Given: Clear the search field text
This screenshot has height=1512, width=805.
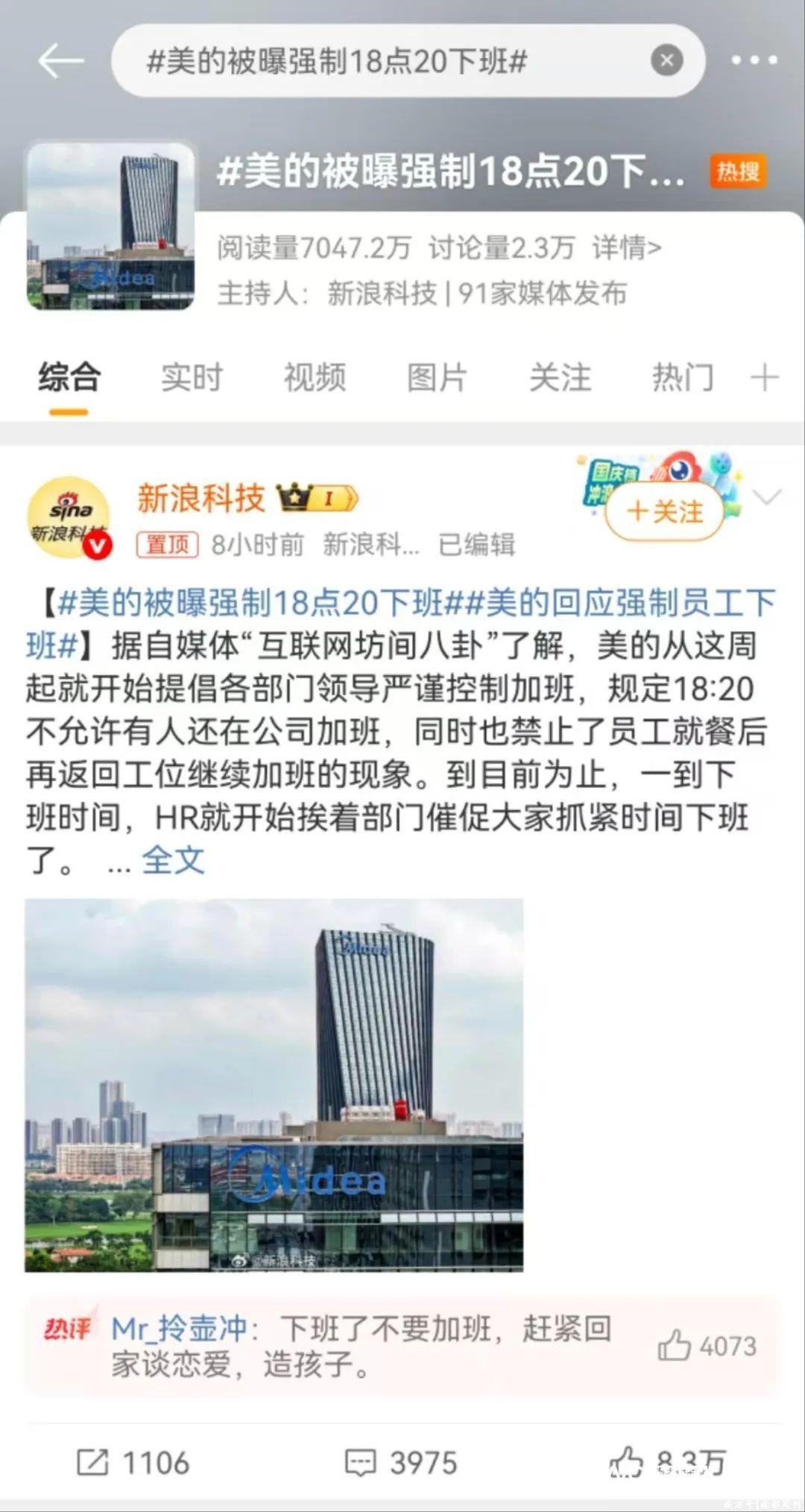Looking at the screenshot, I should tap(666, 60).
